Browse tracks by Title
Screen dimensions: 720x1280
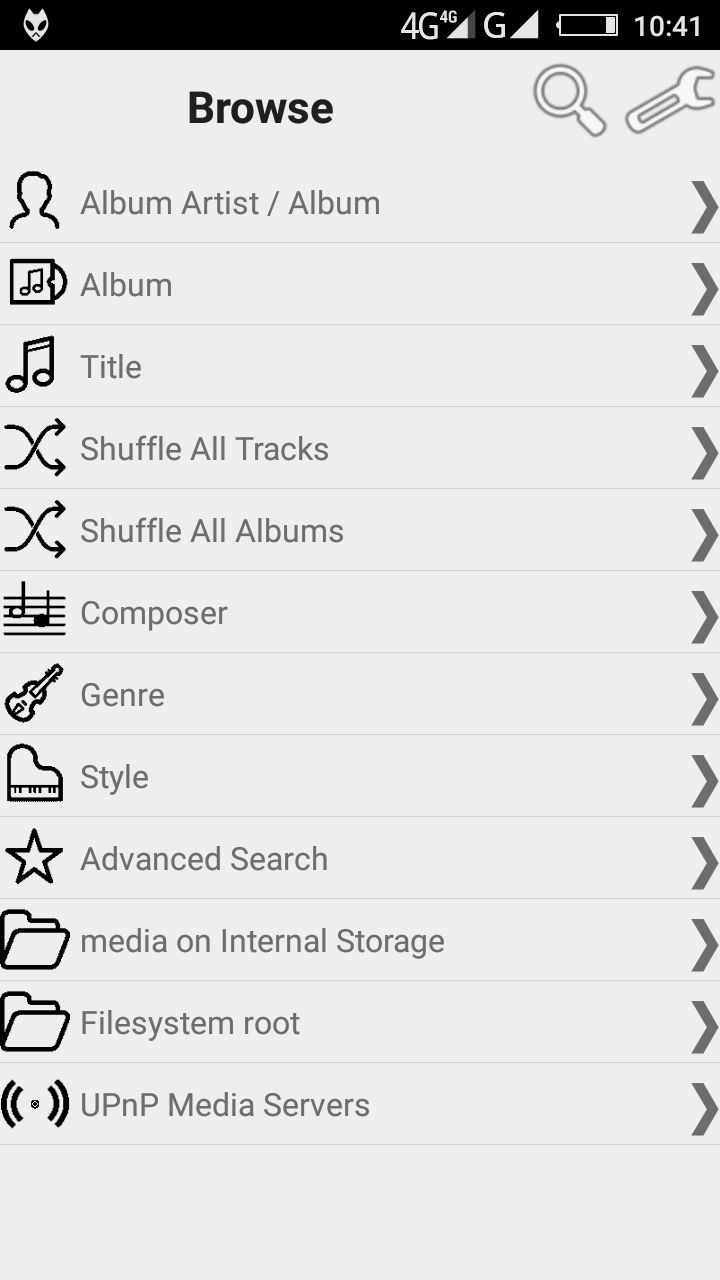360,366
